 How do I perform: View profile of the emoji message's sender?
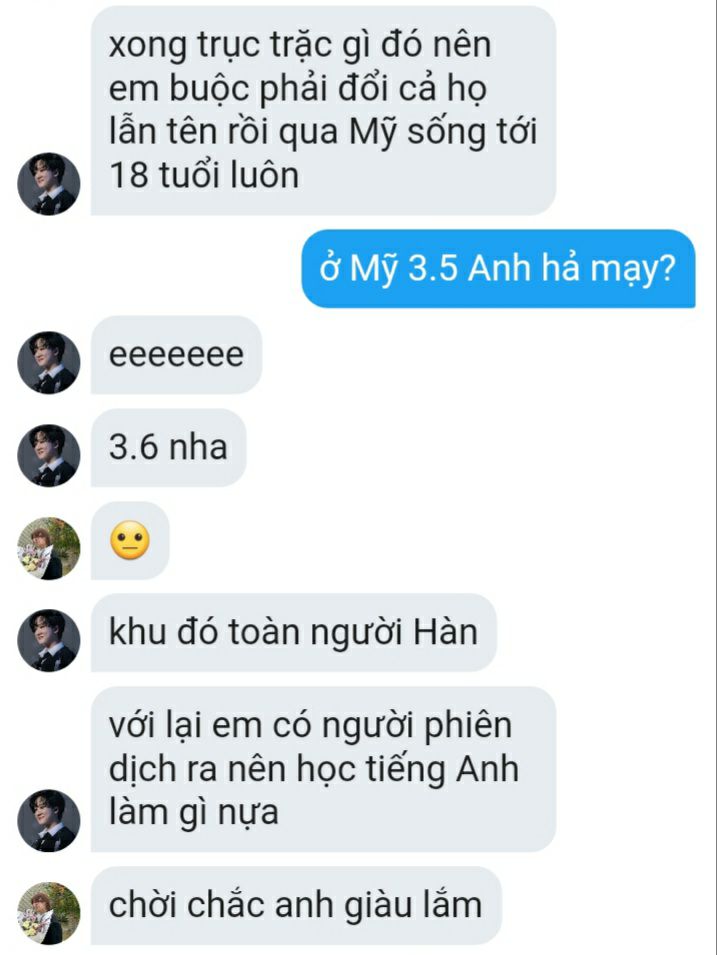tap(48, 548)
